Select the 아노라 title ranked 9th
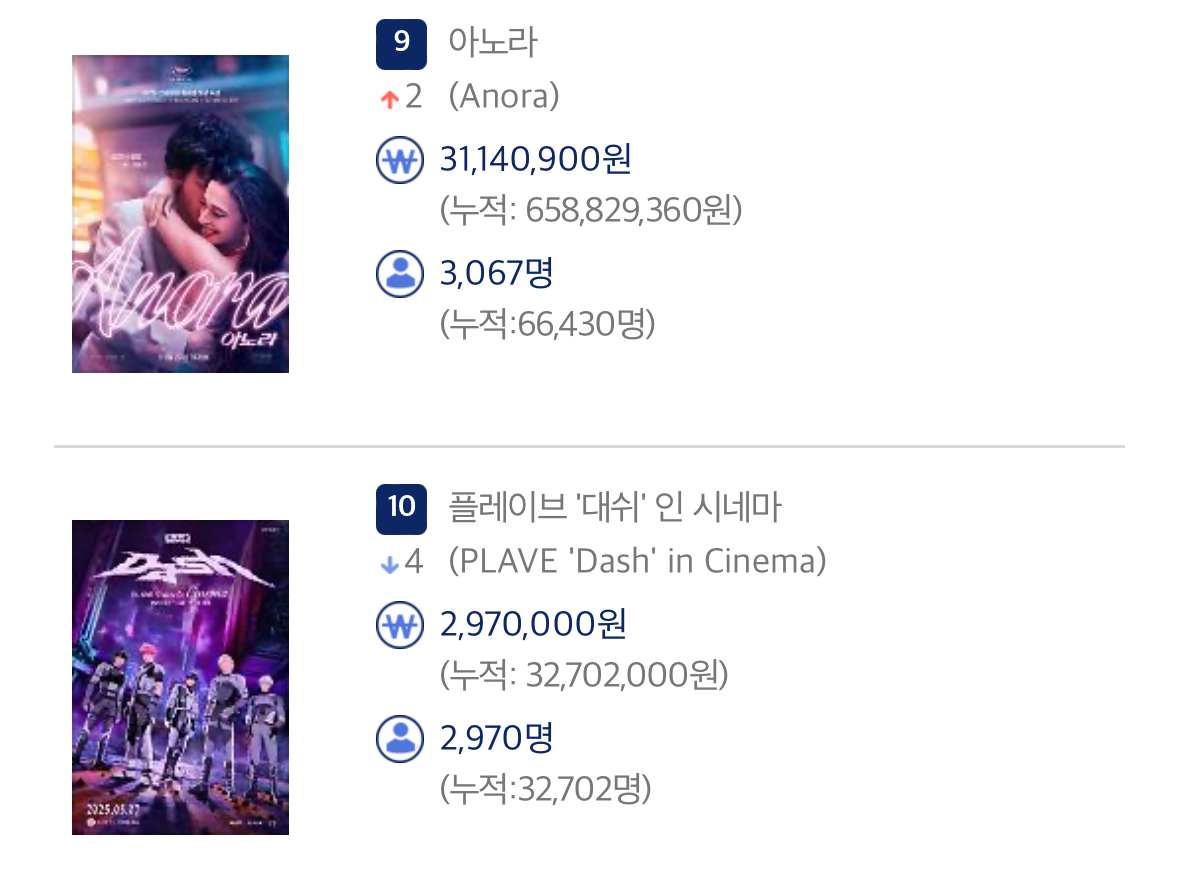The width and height of the screenshot is (1179, 890). click(493, 43)
